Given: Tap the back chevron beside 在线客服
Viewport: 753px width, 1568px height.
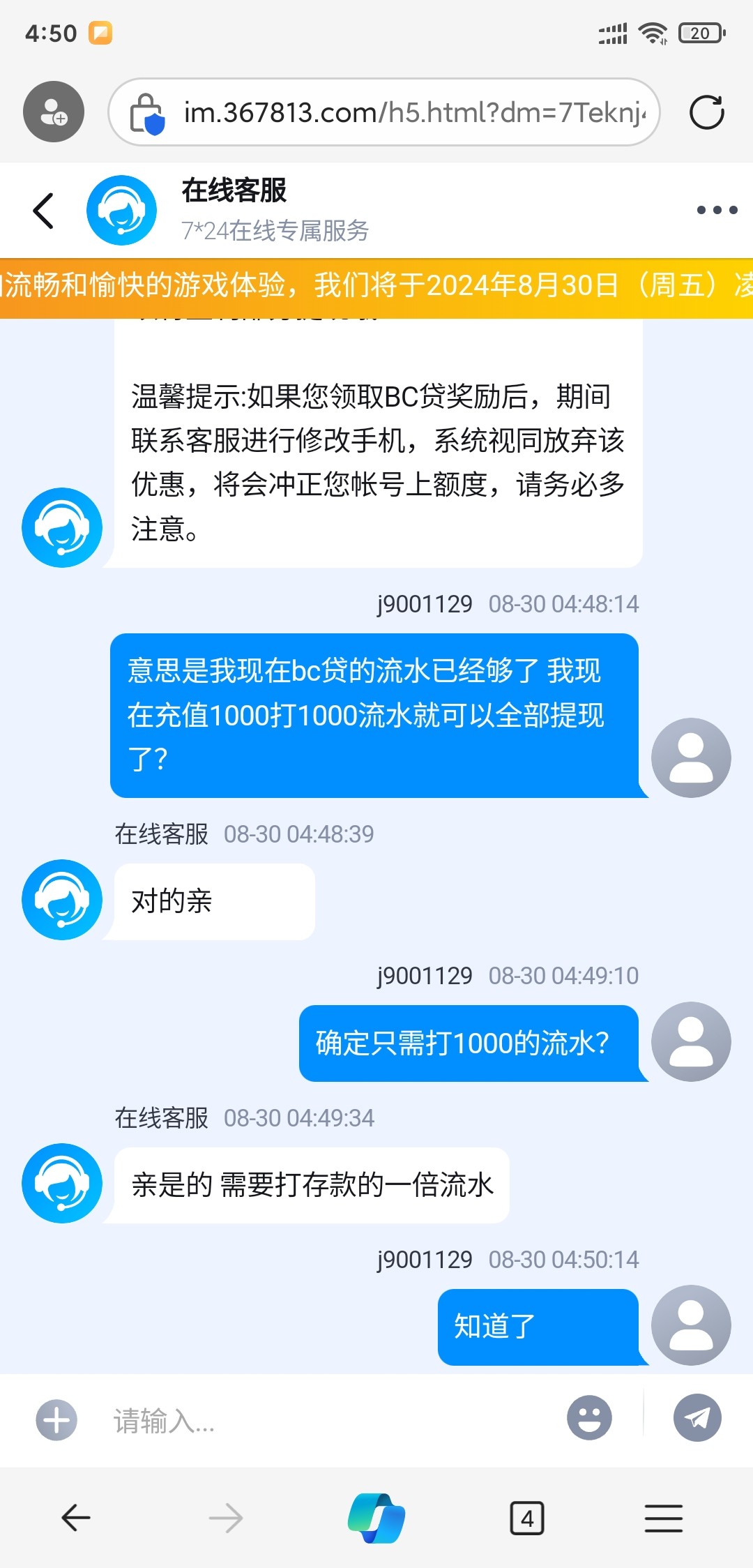Looking at the screenshot, I should pyautogui.click(x=43, y=210).
